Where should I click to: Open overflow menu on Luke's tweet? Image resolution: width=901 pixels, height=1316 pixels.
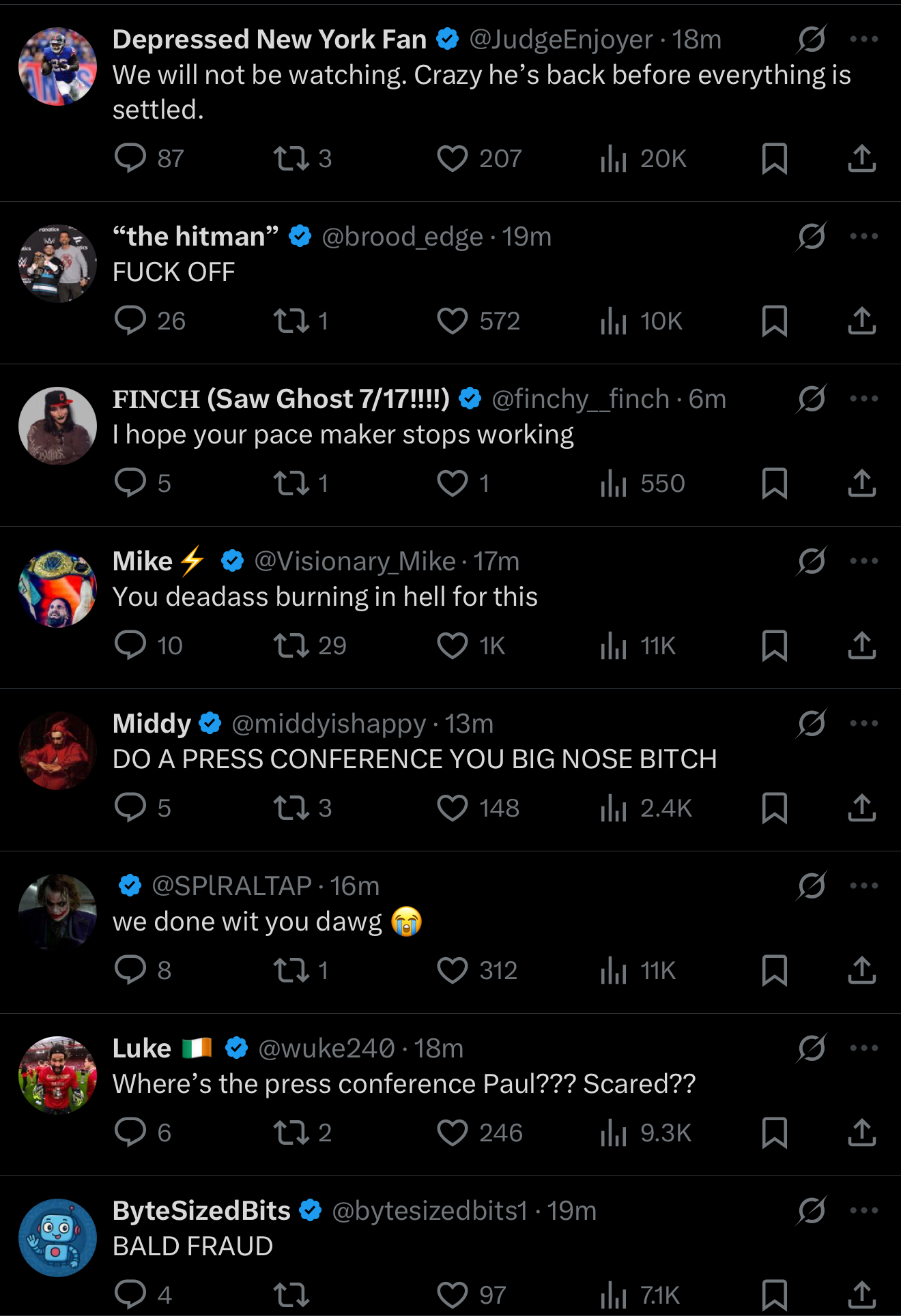[863, 1048]
